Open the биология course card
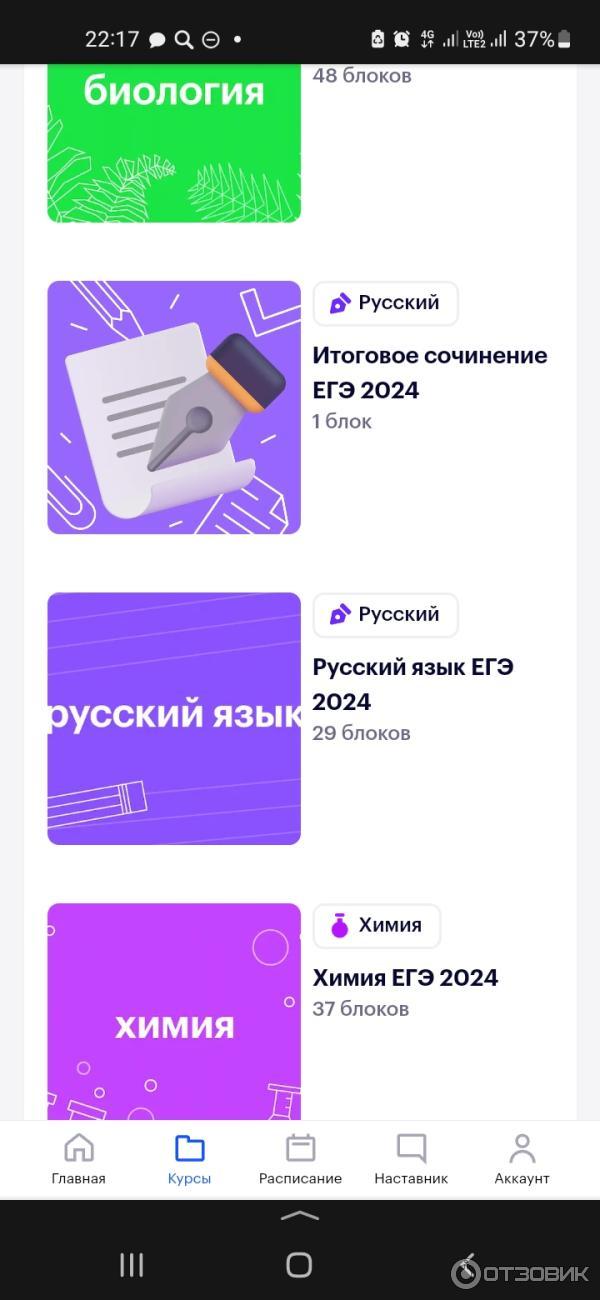Viewport: 600px width, 1300px height. coord(174,140)
